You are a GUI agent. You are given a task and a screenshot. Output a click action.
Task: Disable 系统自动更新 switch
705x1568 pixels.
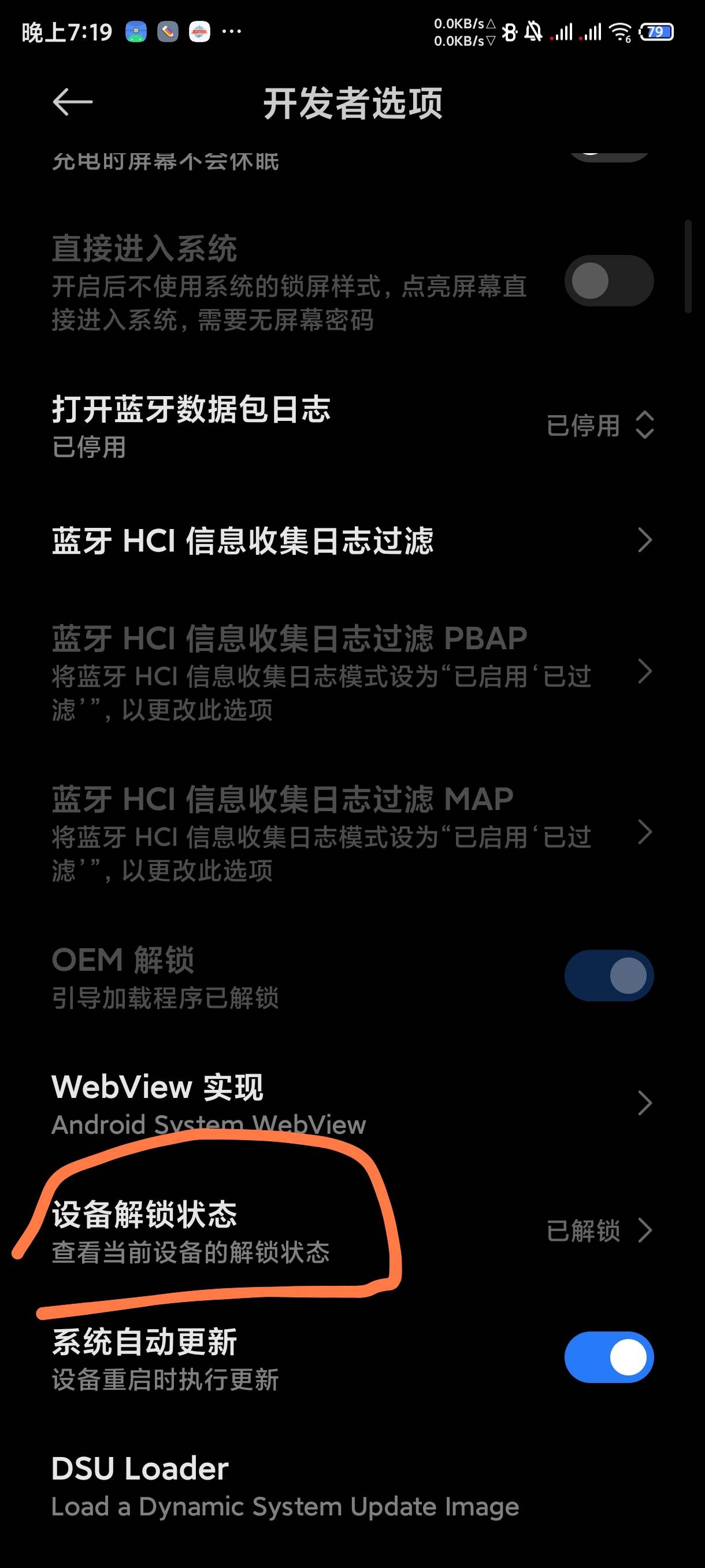609,1358
